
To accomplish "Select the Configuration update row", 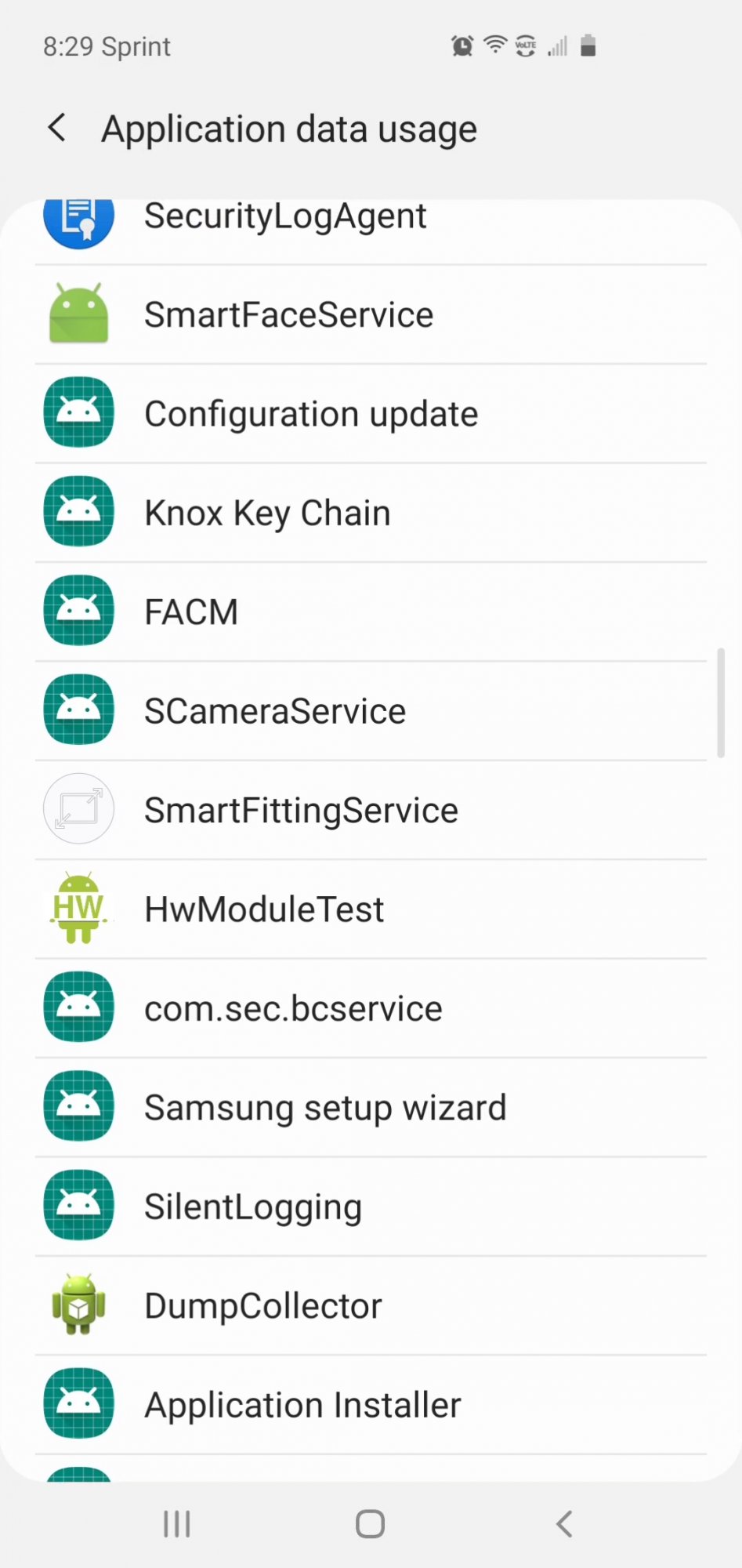I will click(x=371, y=413).
